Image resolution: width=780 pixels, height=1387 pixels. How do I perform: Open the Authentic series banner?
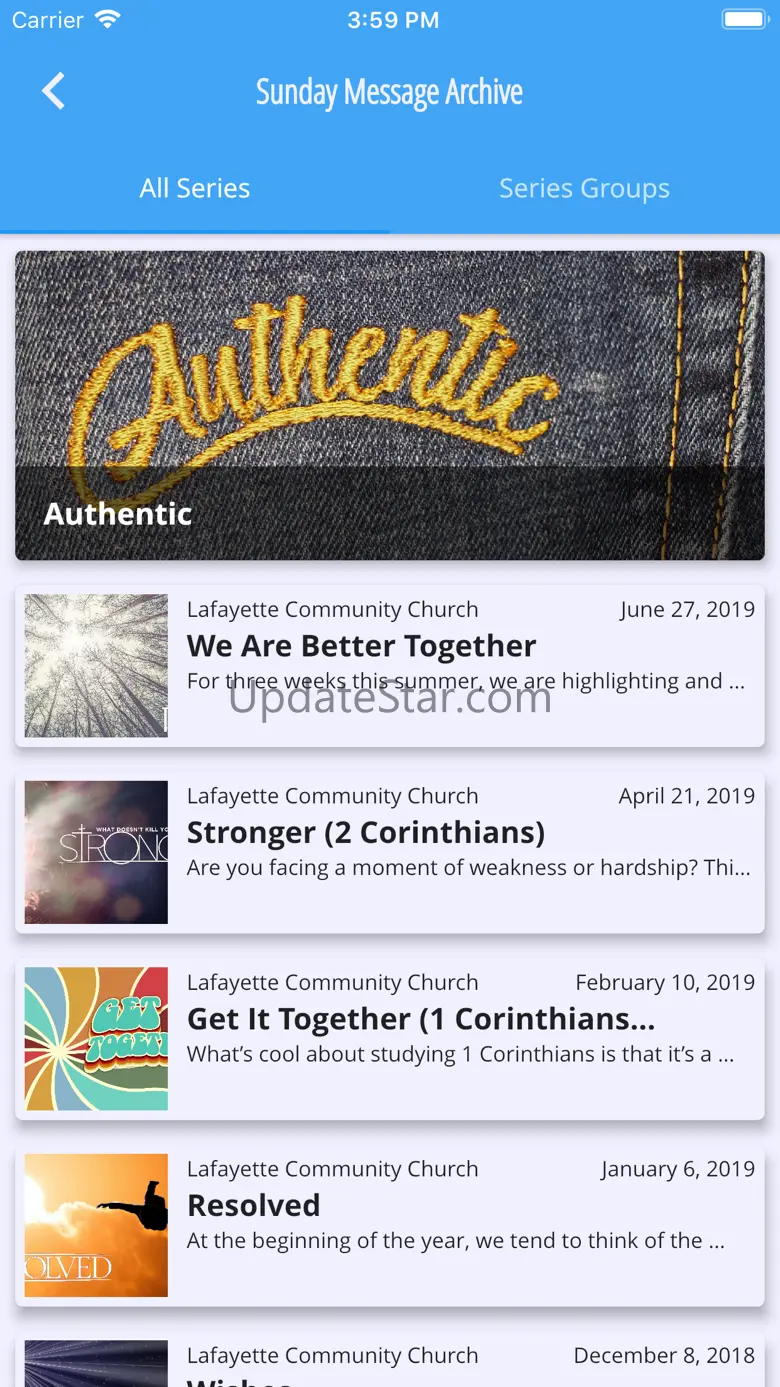click(x=390, y=405)
